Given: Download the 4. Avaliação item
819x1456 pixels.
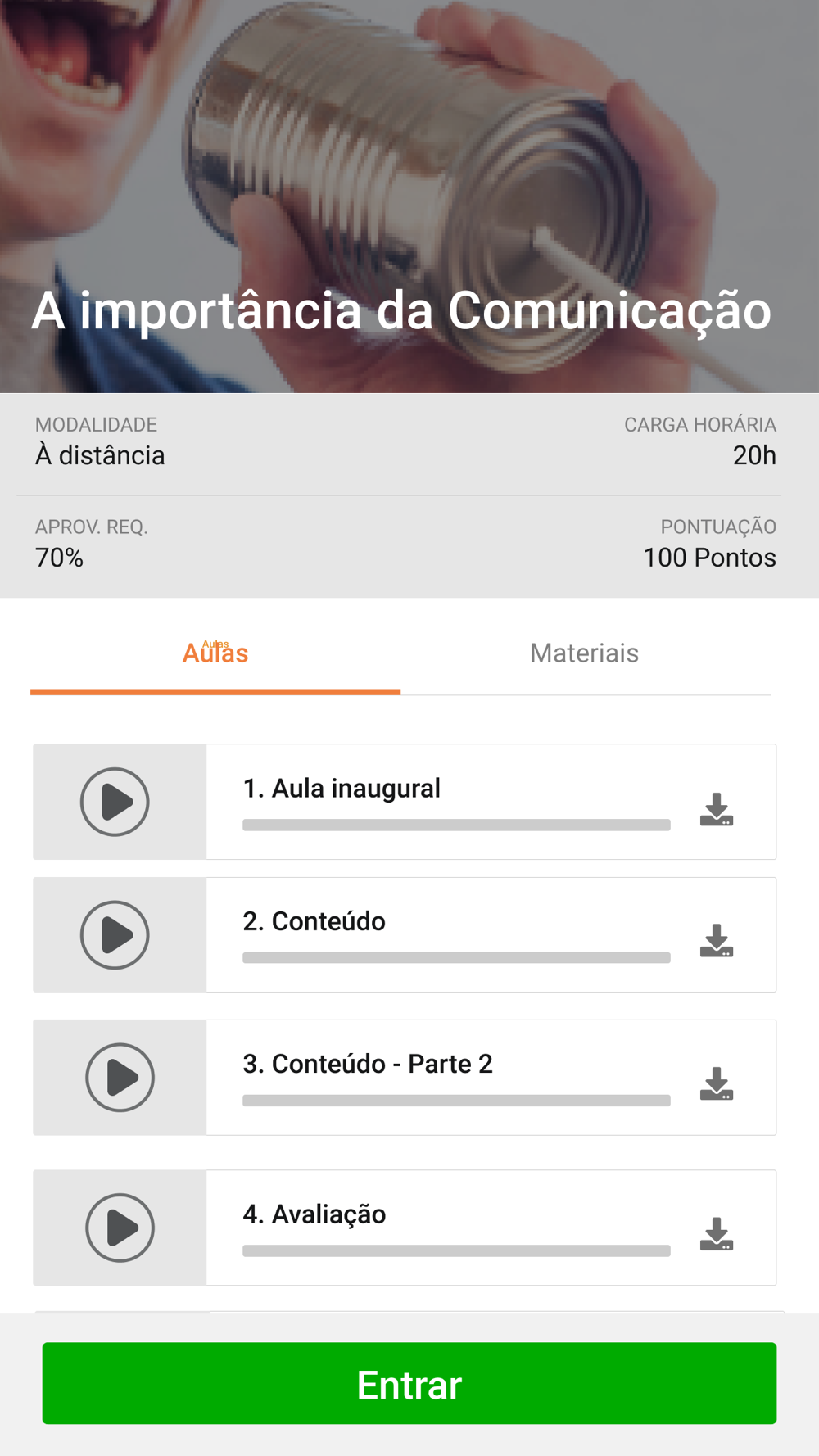Looking at the screenshot, I should tap(717, 1234).
